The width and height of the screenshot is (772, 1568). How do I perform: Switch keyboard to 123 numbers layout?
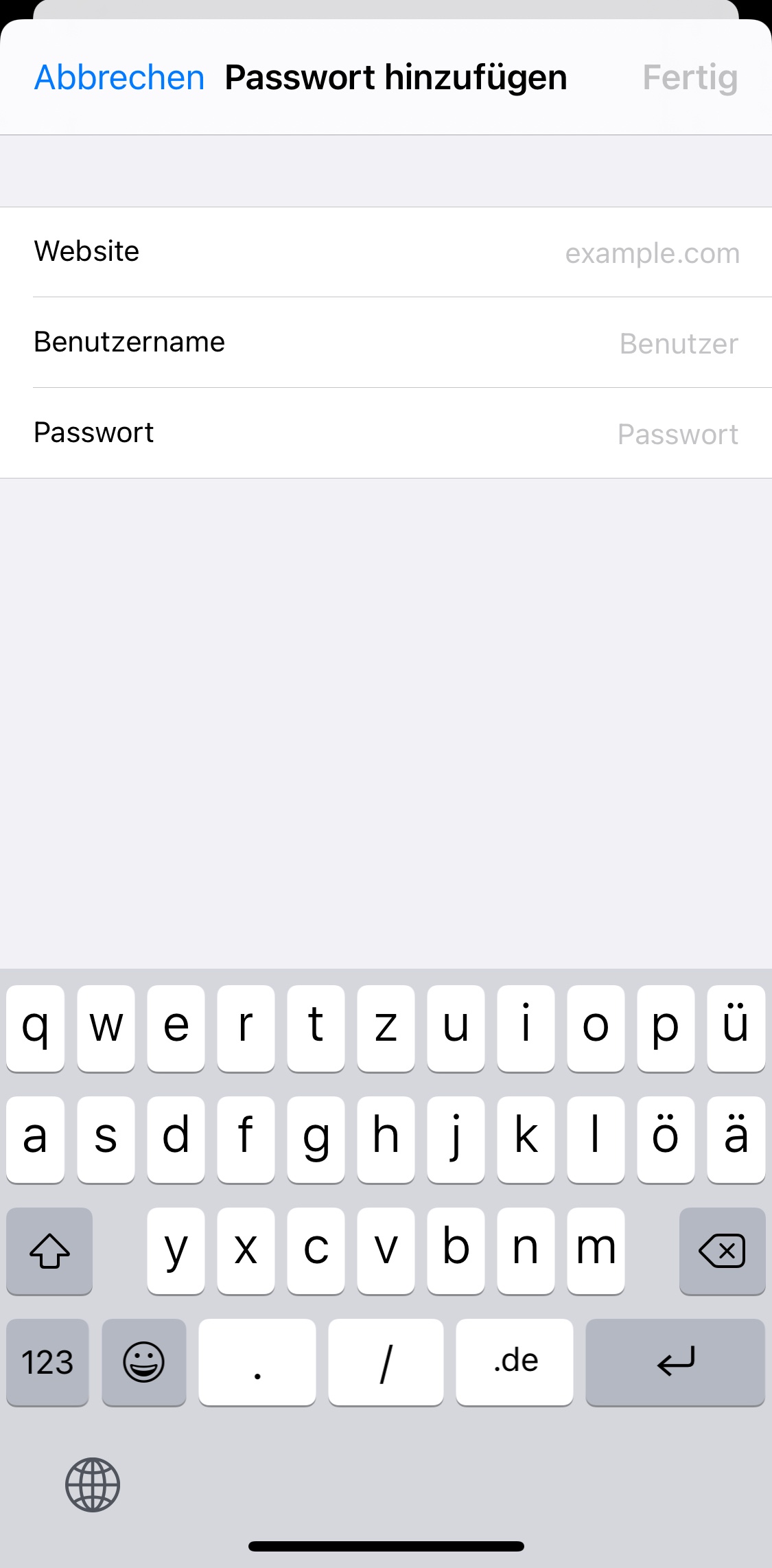(x=47, y=1362)
